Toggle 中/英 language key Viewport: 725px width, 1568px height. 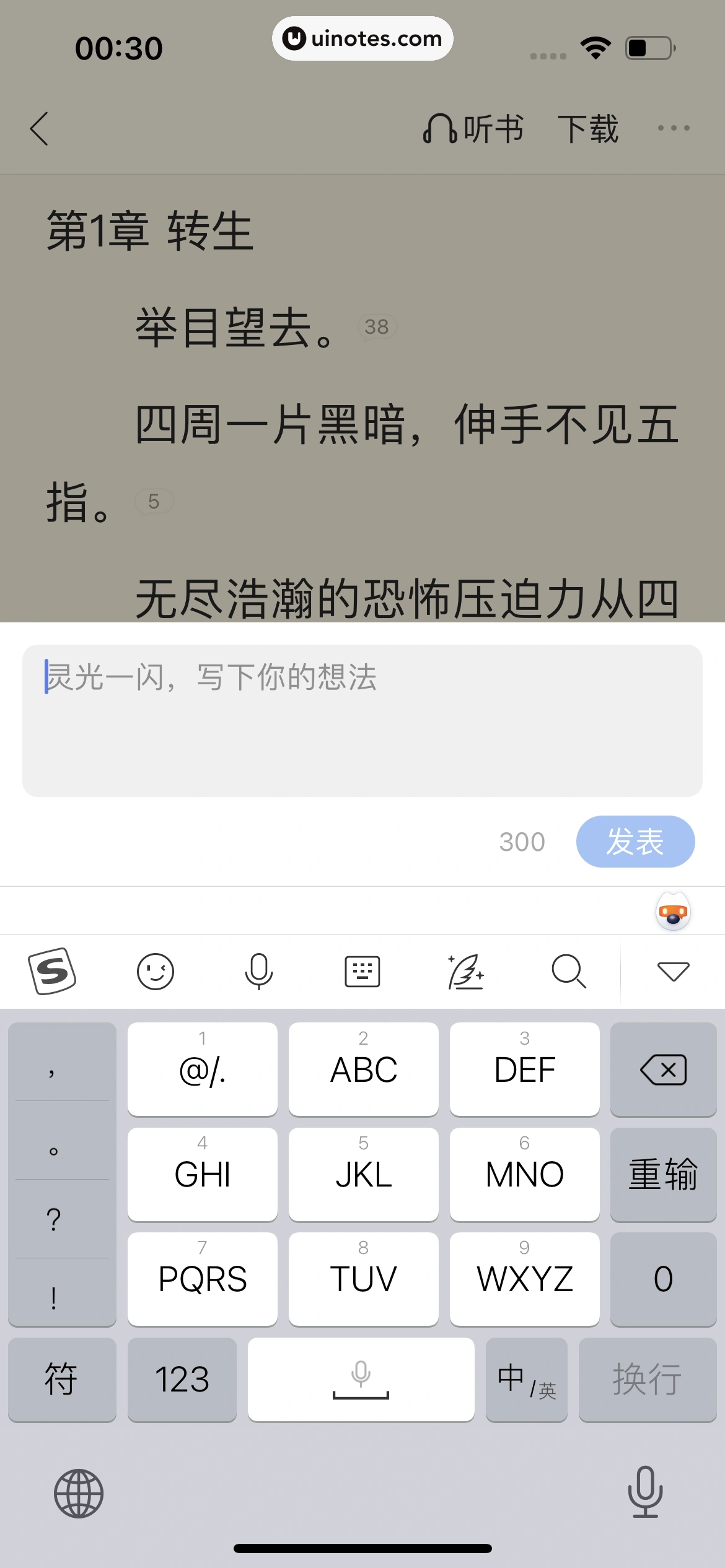[526, 1379]
